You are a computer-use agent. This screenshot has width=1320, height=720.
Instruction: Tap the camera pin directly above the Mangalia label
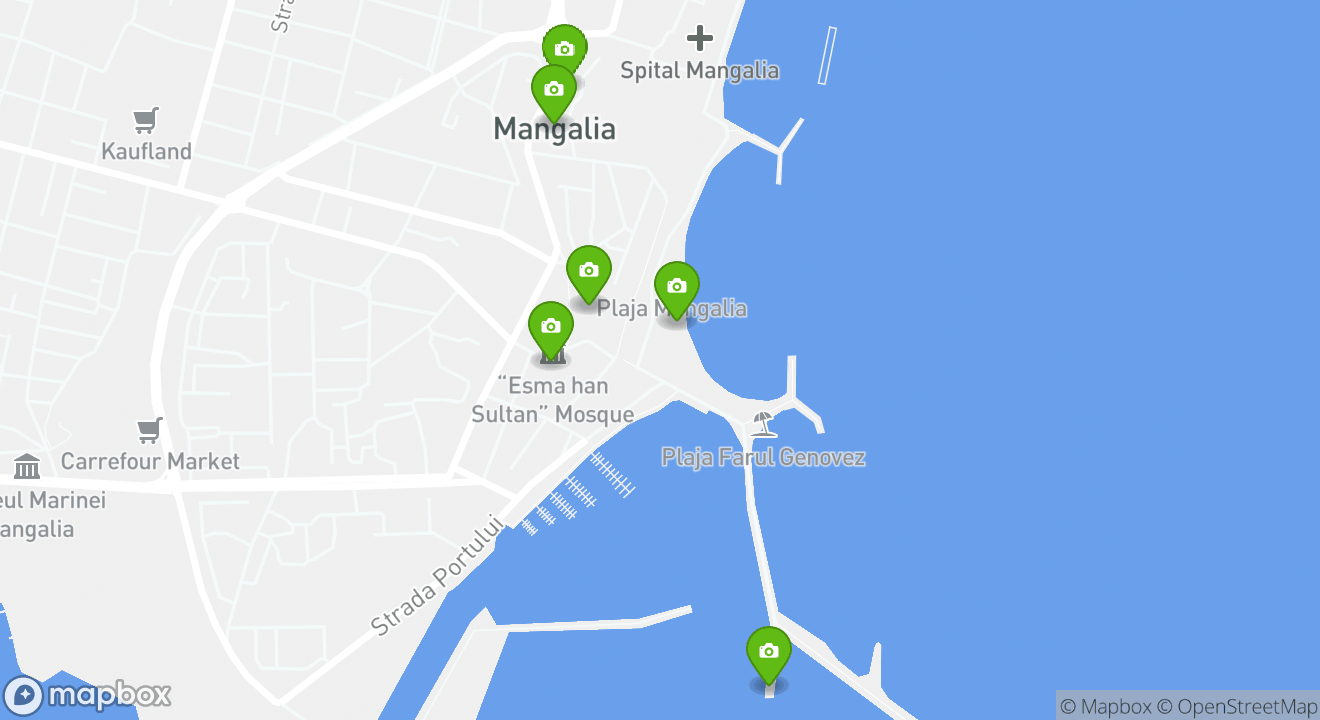[x=553, y=89]
